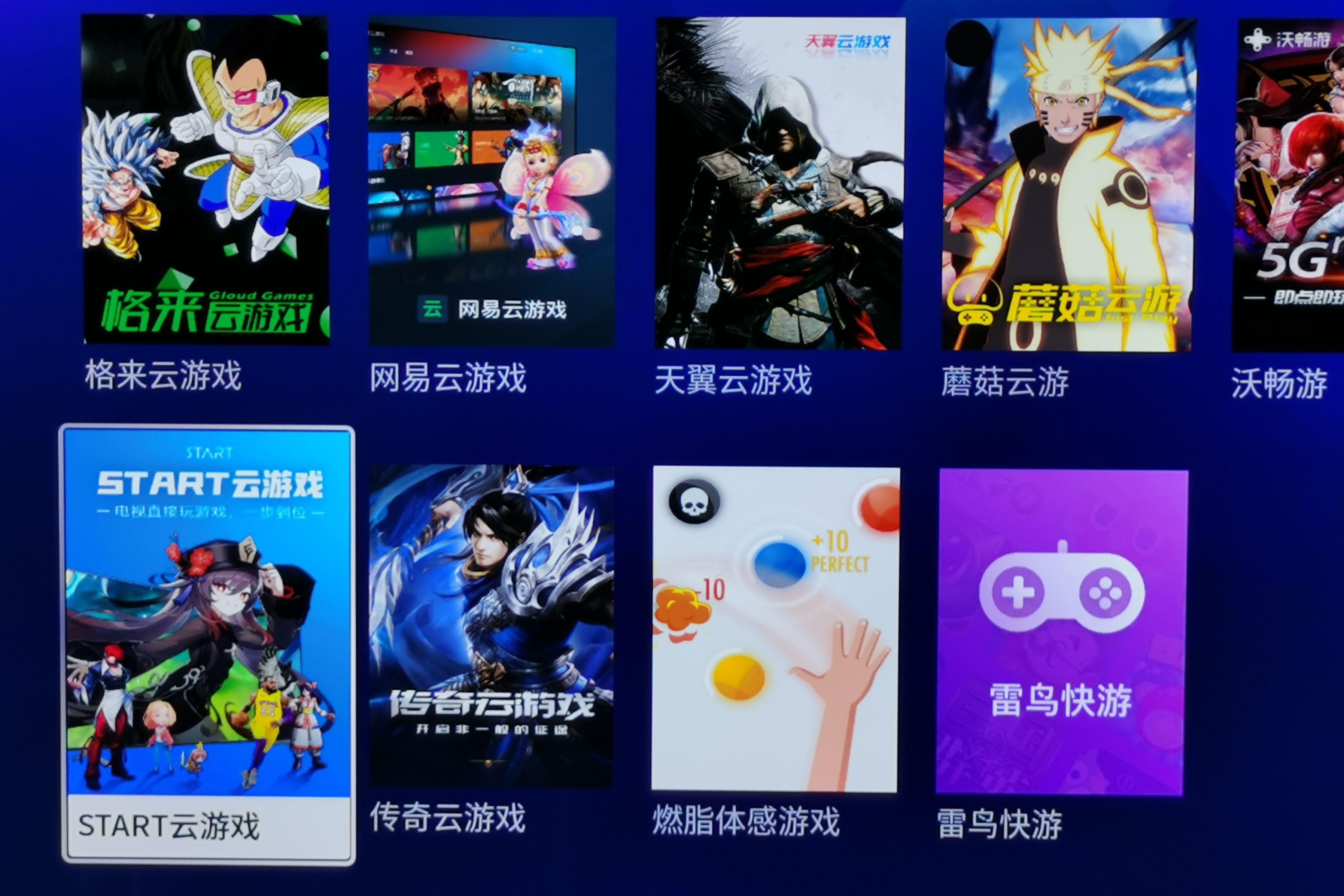Image resolution: width=1344 pixels, height=896 pixels.
Task: Select the 天翼云游戏 tile
Action: point(779,183)
